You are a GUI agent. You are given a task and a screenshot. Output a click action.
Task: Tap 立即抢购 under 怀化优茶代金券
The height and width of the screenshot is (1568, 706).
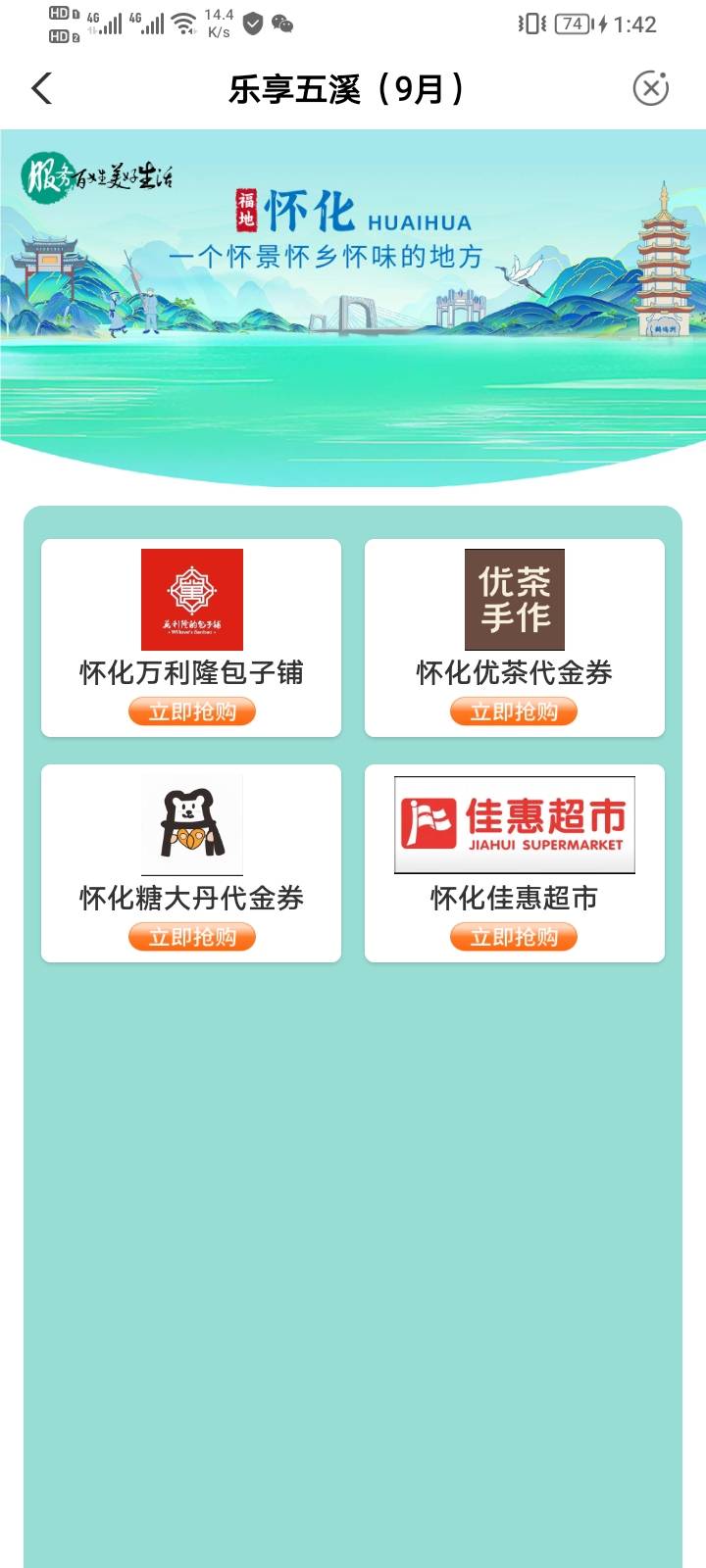(x=514, y=711)
